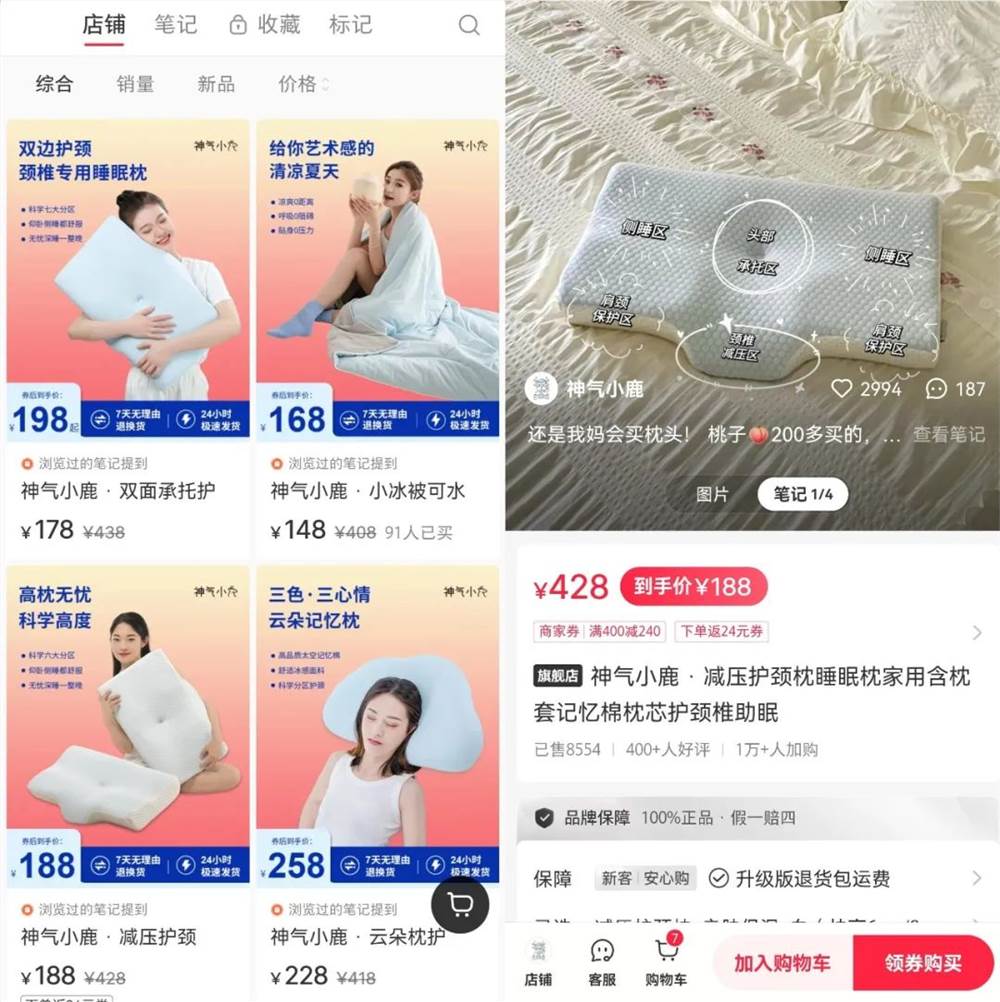Switch sorting to 销量
The image size is (1000, 1002).
(x=135, y=84)
